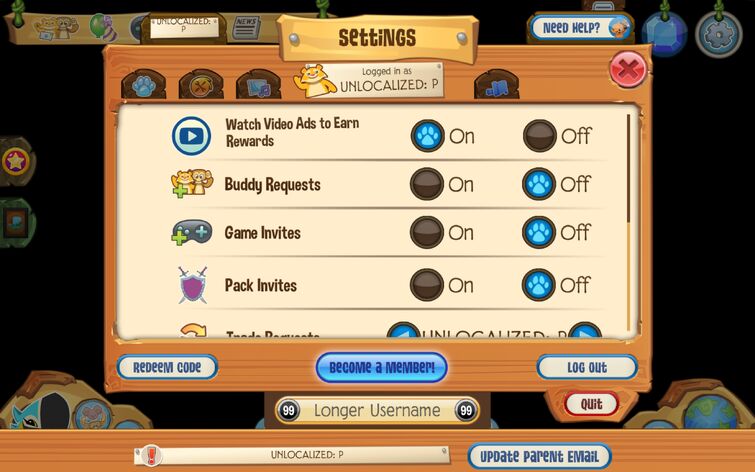Turn on Watch Video Ads rewards

tap(428, 135)
